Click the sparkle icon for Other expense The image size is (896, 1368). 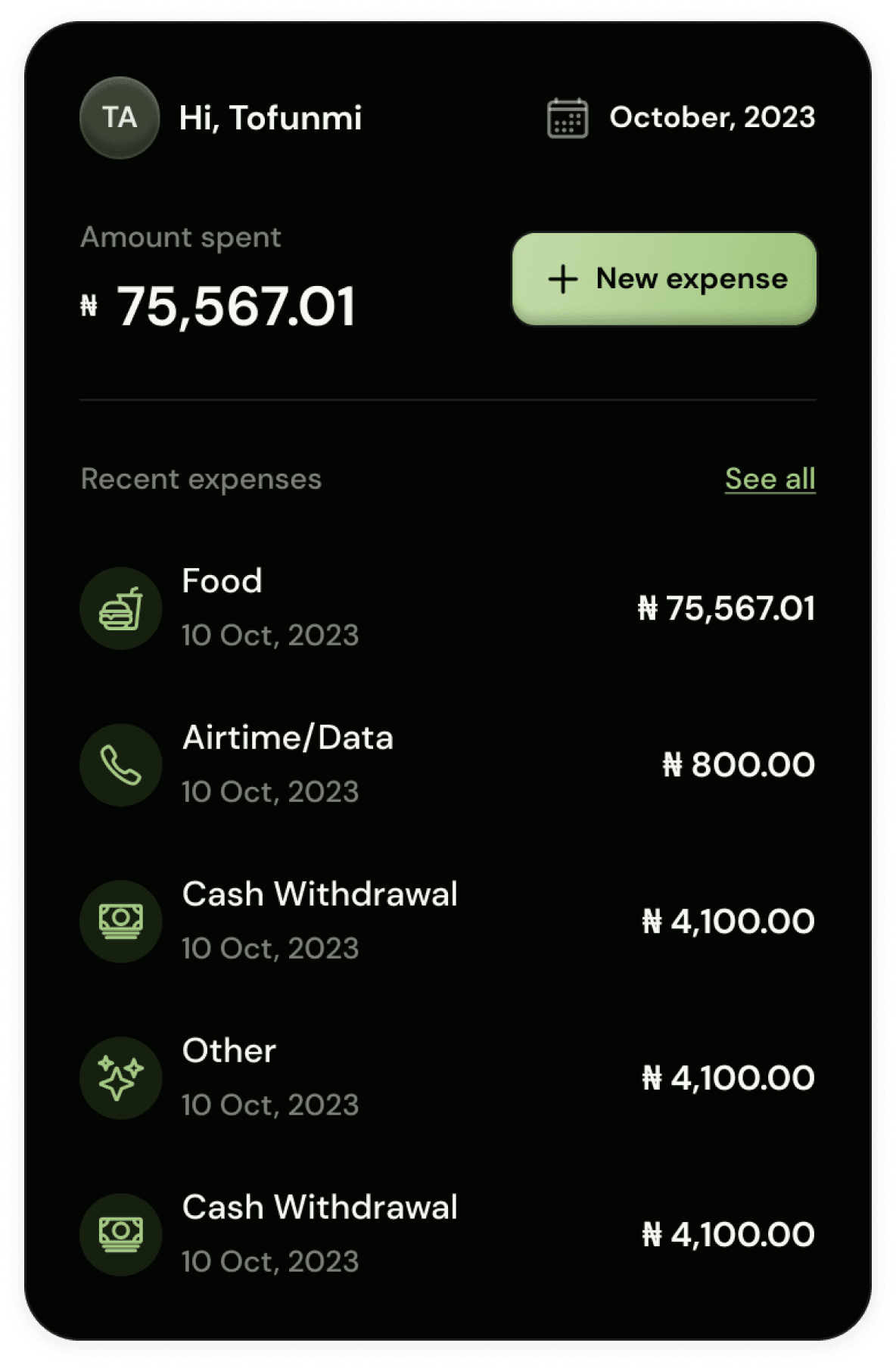coord(120,1077)
